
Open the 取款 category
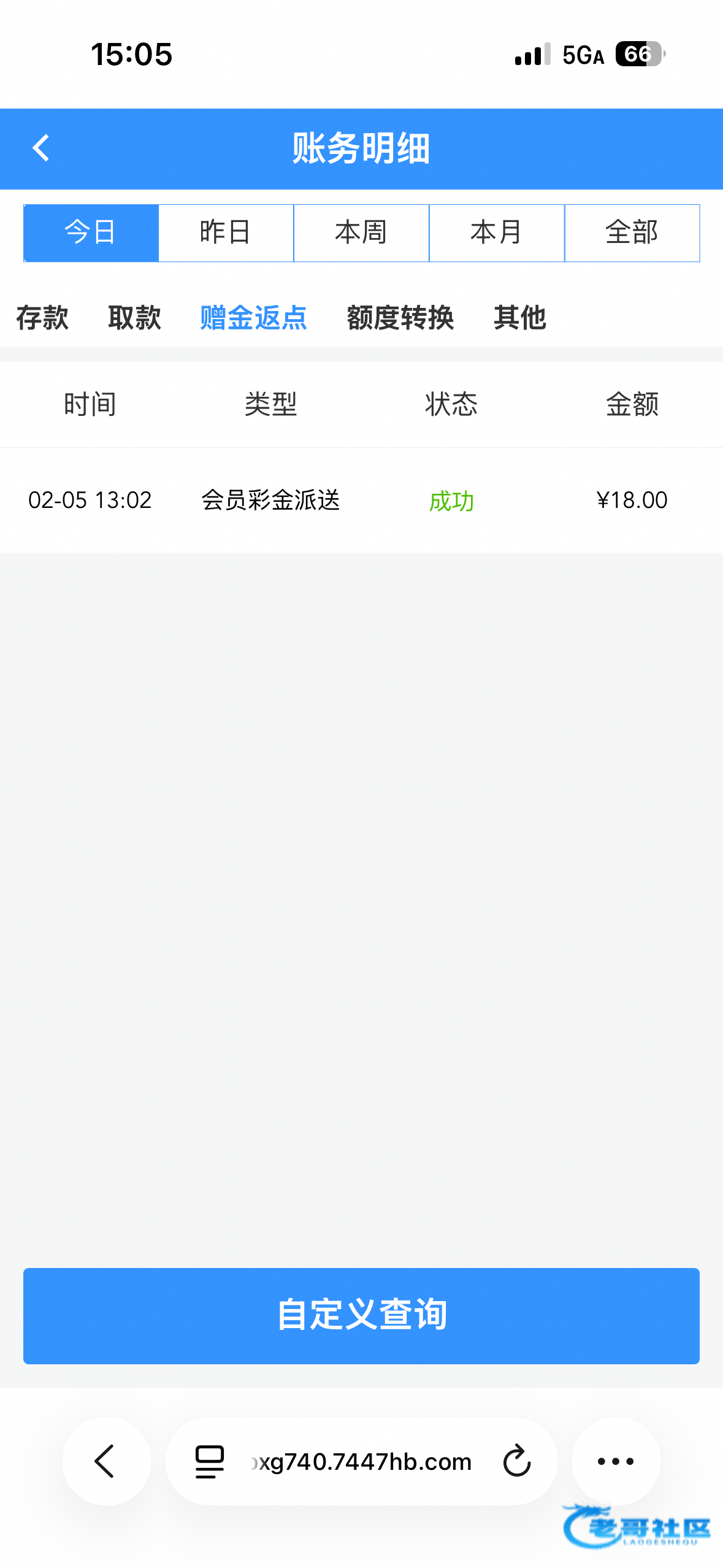(134, 318)
